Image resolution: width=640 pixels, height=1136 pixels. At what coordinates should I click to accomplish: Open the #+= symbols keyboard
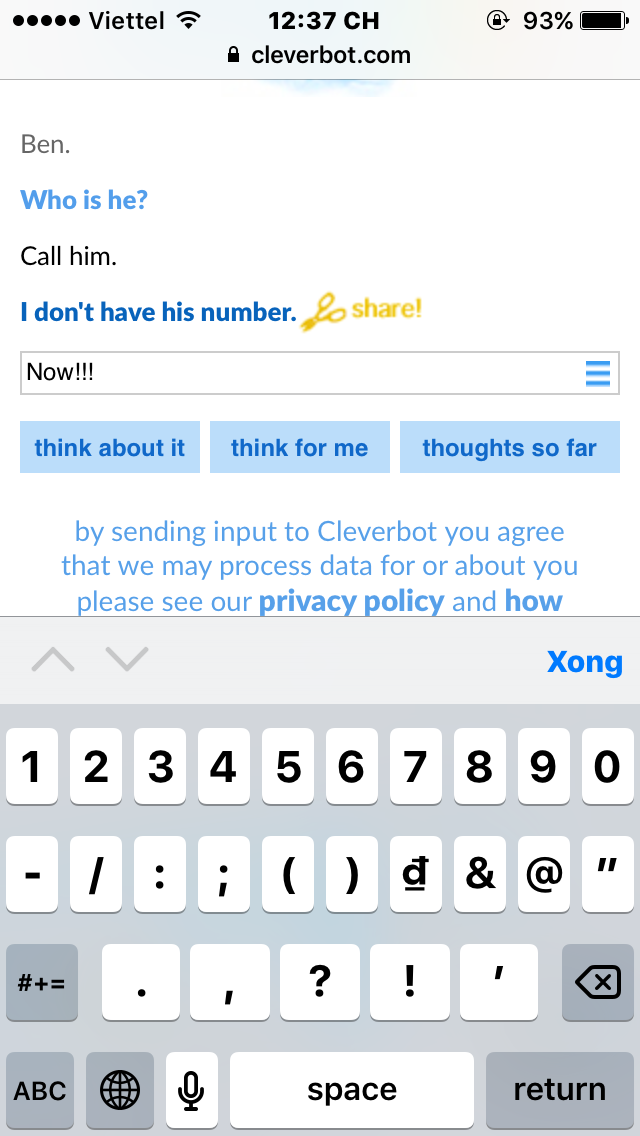41,982
